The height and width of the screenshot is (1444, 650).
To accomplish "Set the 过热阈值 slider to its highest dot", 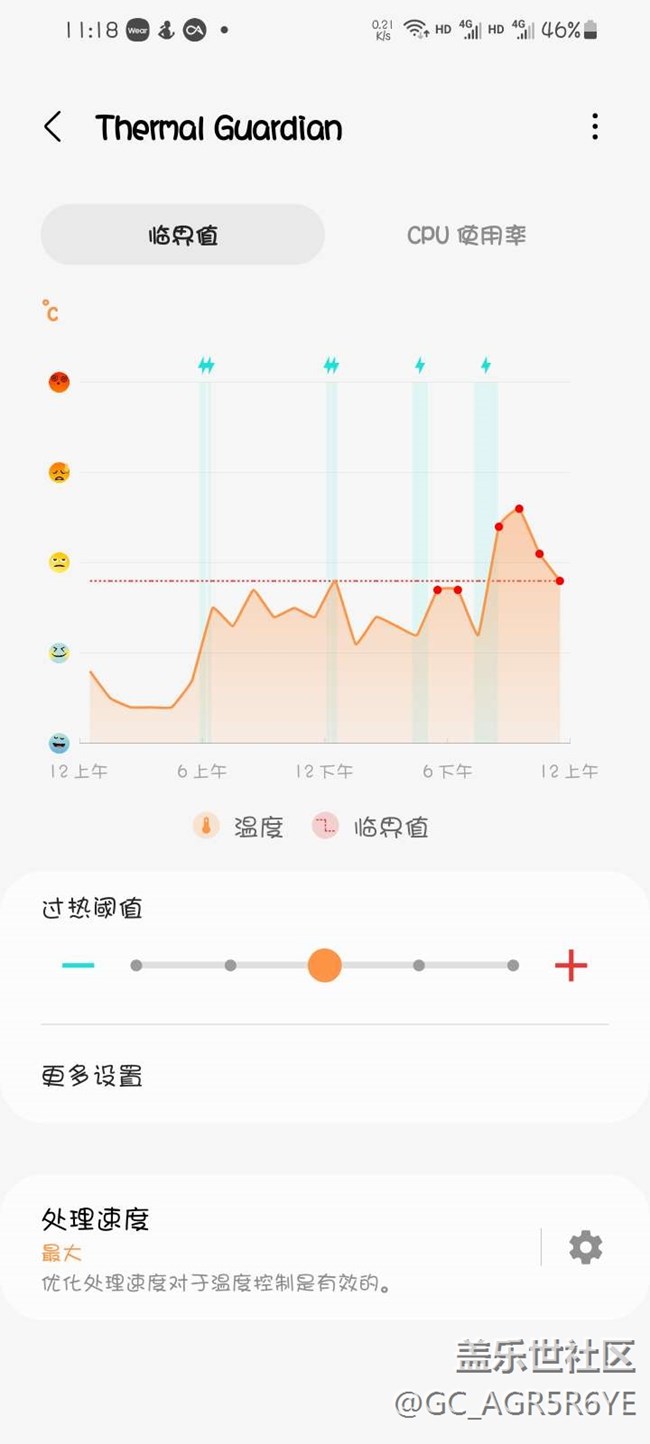I will [x=513, y=966].
